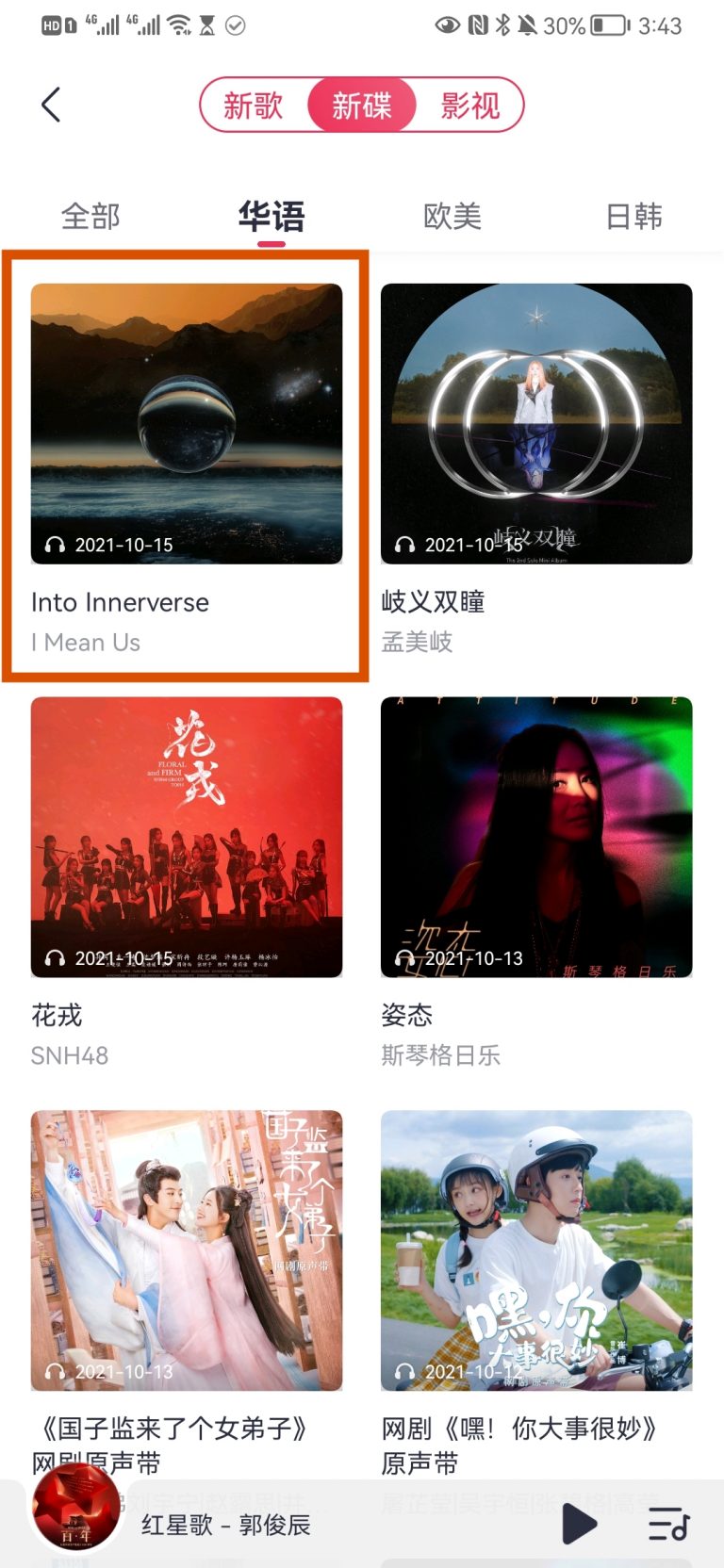724x1568 pixels.
Task: Open the 日韩 category tab
Action: (x=633, y=217)
